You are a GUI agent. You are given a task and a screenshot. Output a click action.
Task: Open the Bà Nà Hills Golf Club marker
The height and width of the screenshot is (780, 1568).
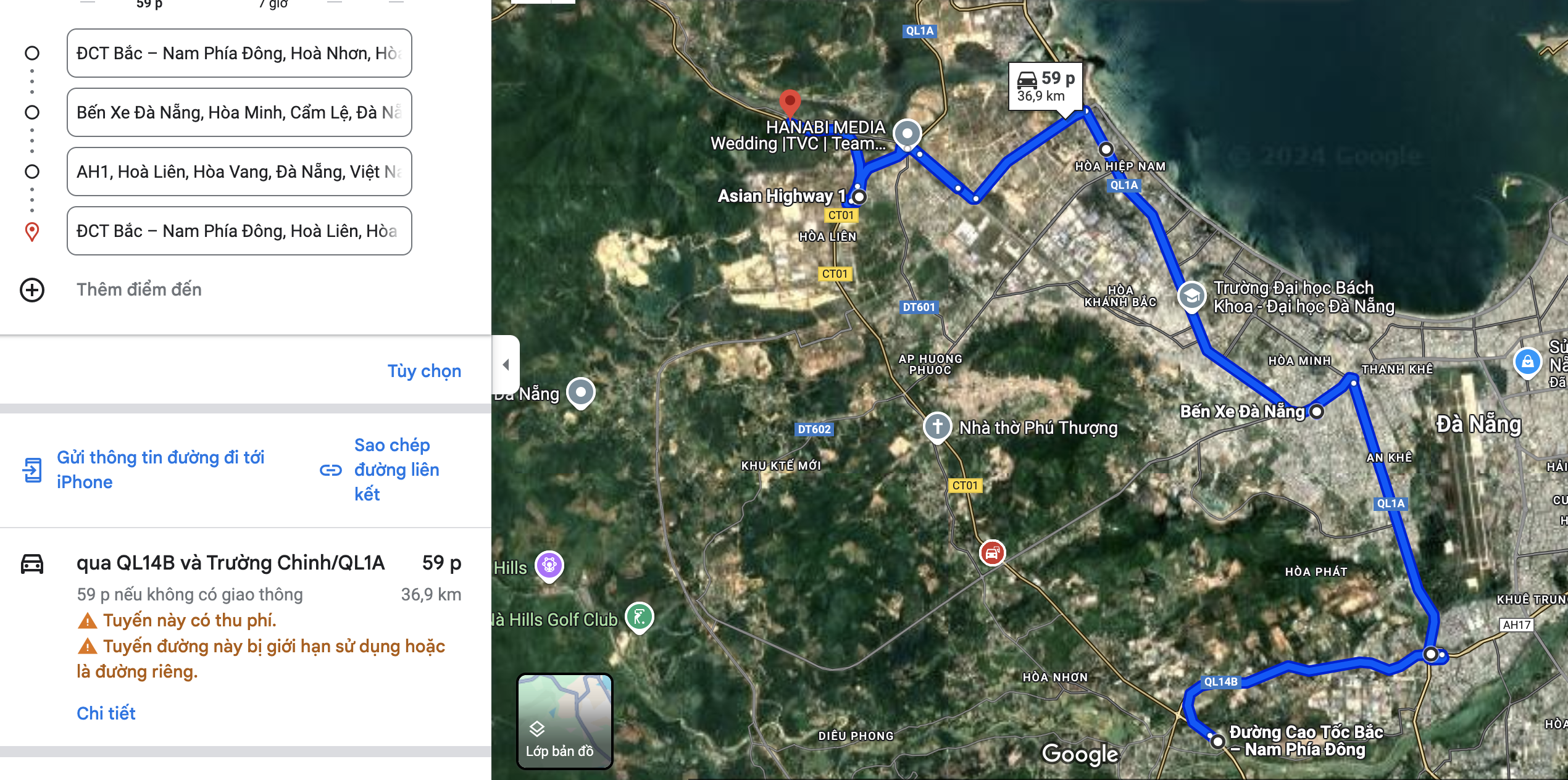pyautogui.click(x=640, y=616)
